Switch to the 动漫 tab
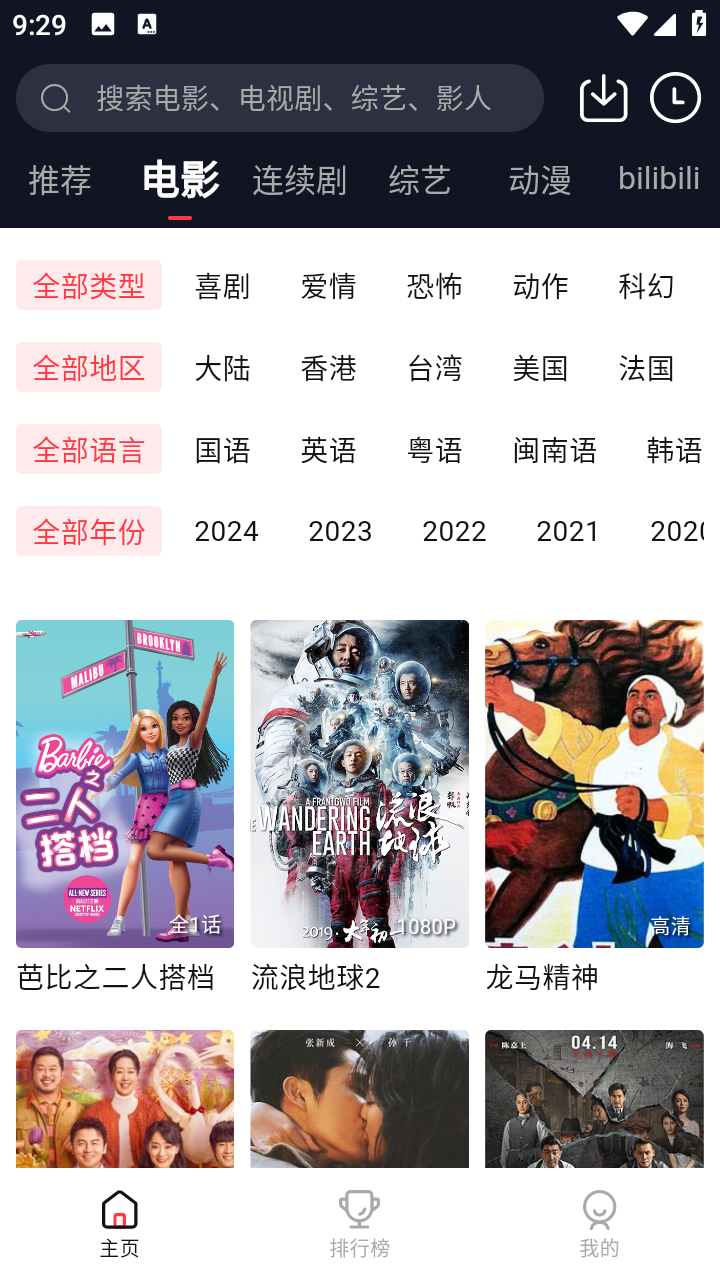 [x=540, y=180]
